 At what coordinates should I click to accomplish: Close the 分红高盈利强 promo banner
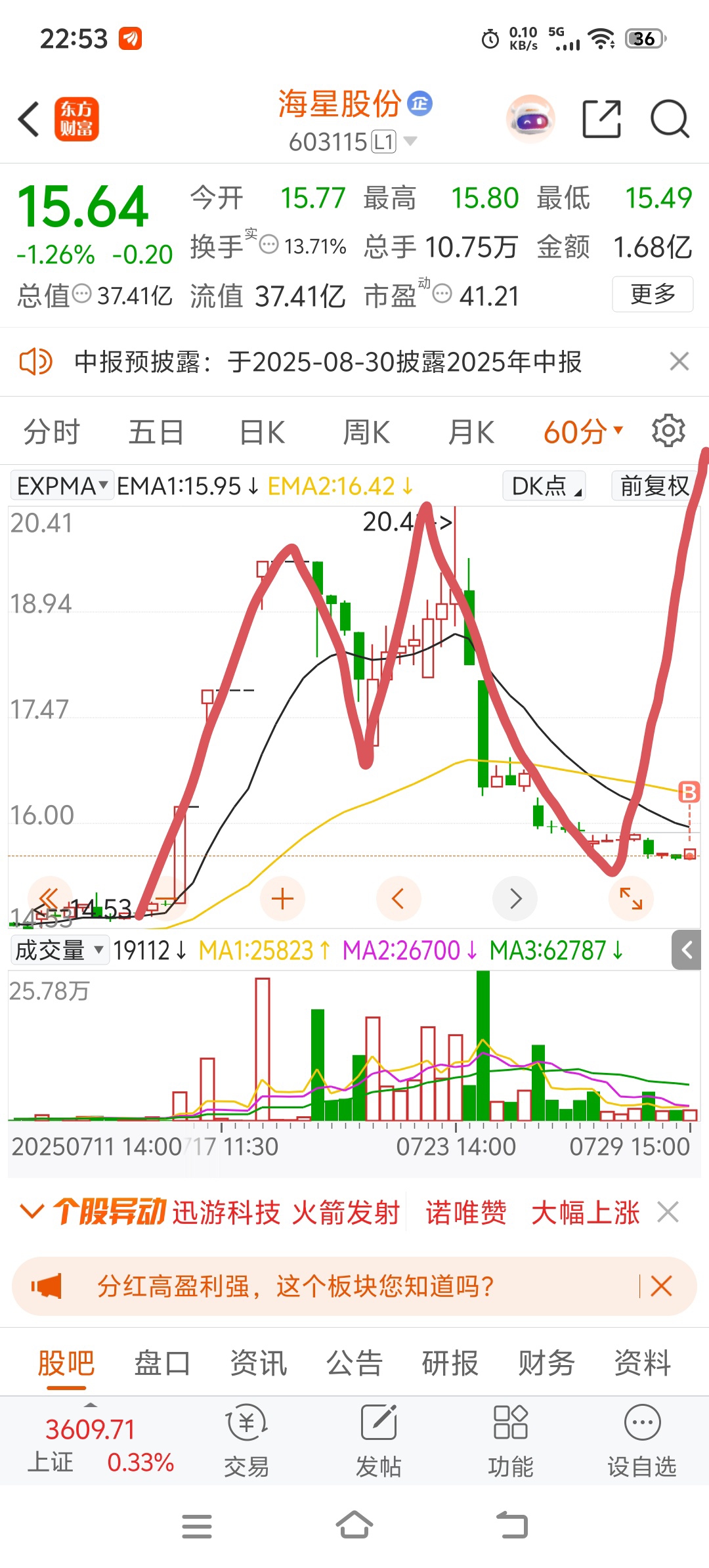pos(661,1286)
